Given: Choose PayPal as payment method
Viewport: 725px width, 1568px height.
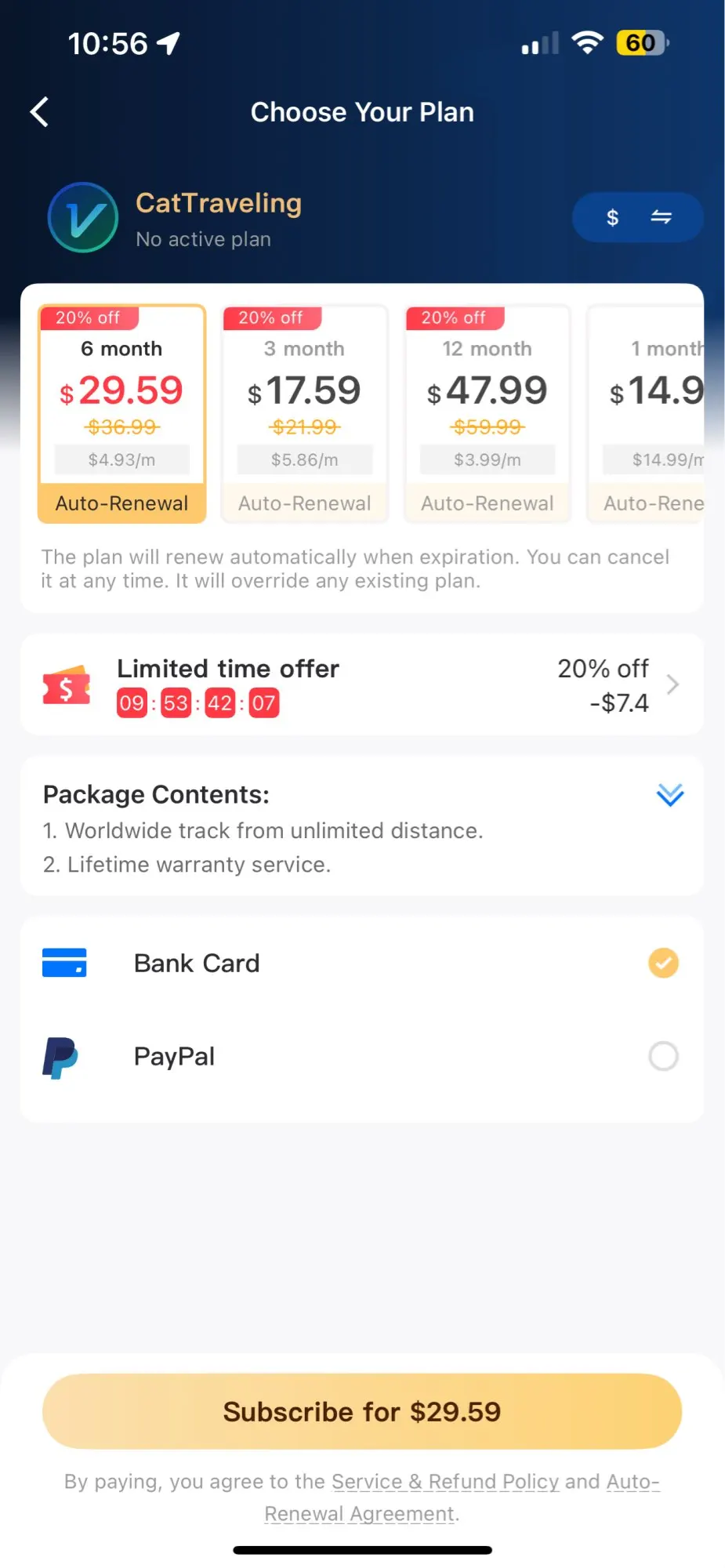Looking at the screenshot, I should click(362, 1056).
